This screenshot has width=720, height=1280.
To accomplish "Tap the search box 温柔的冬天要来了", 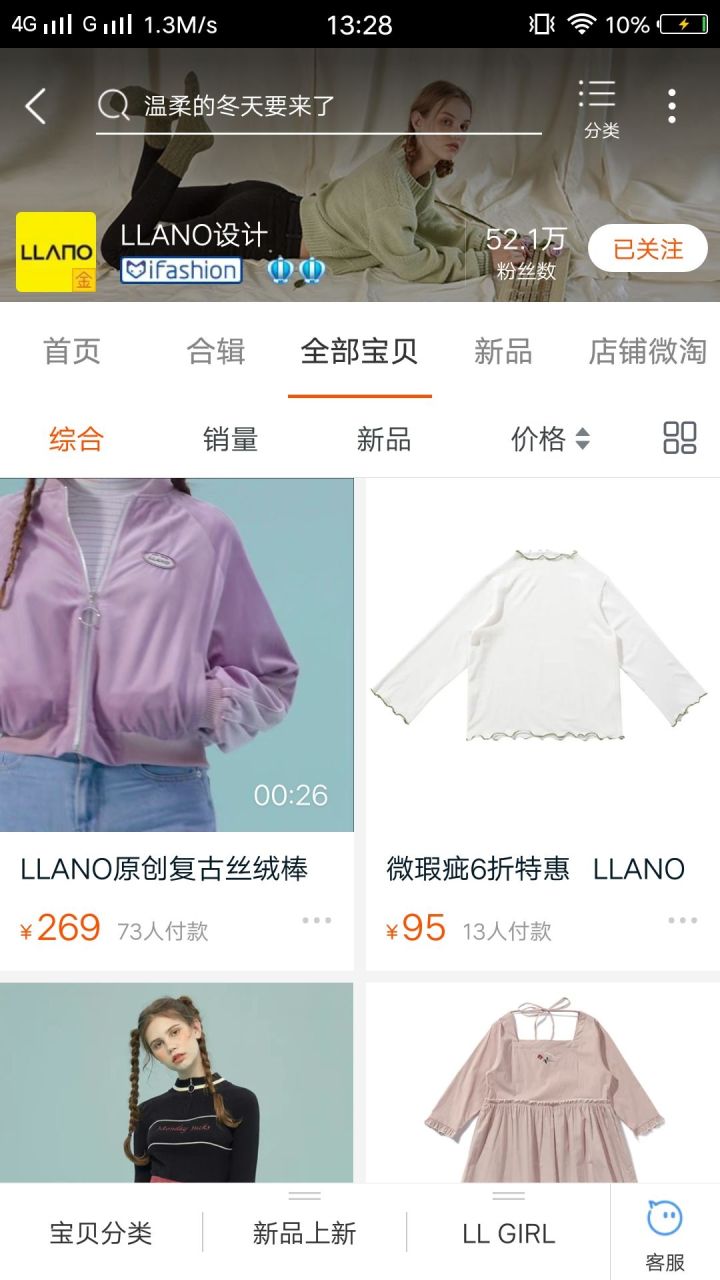I will pos(318,106).
